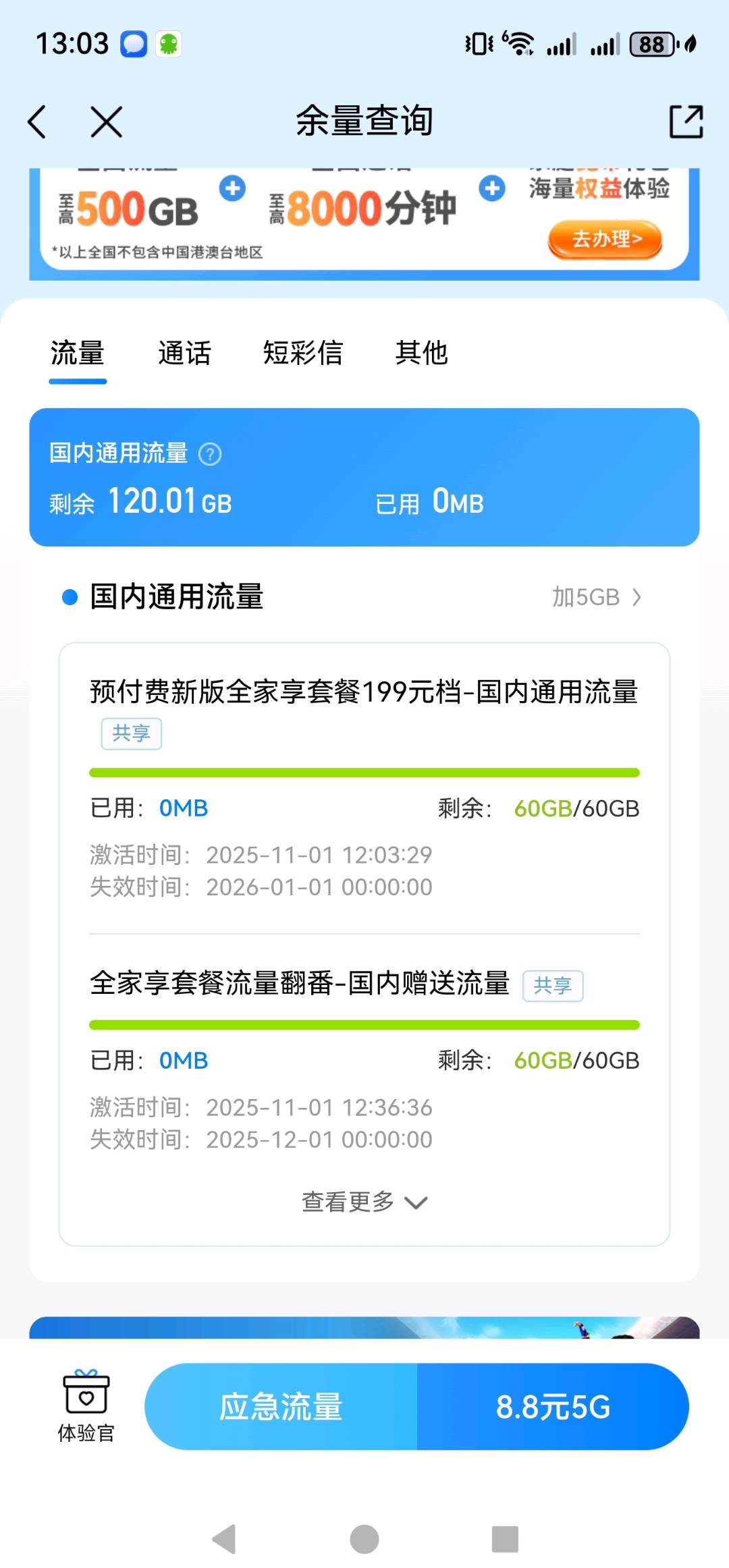
Task: Select the 短彩信 tab
Action: pos(304,353)
